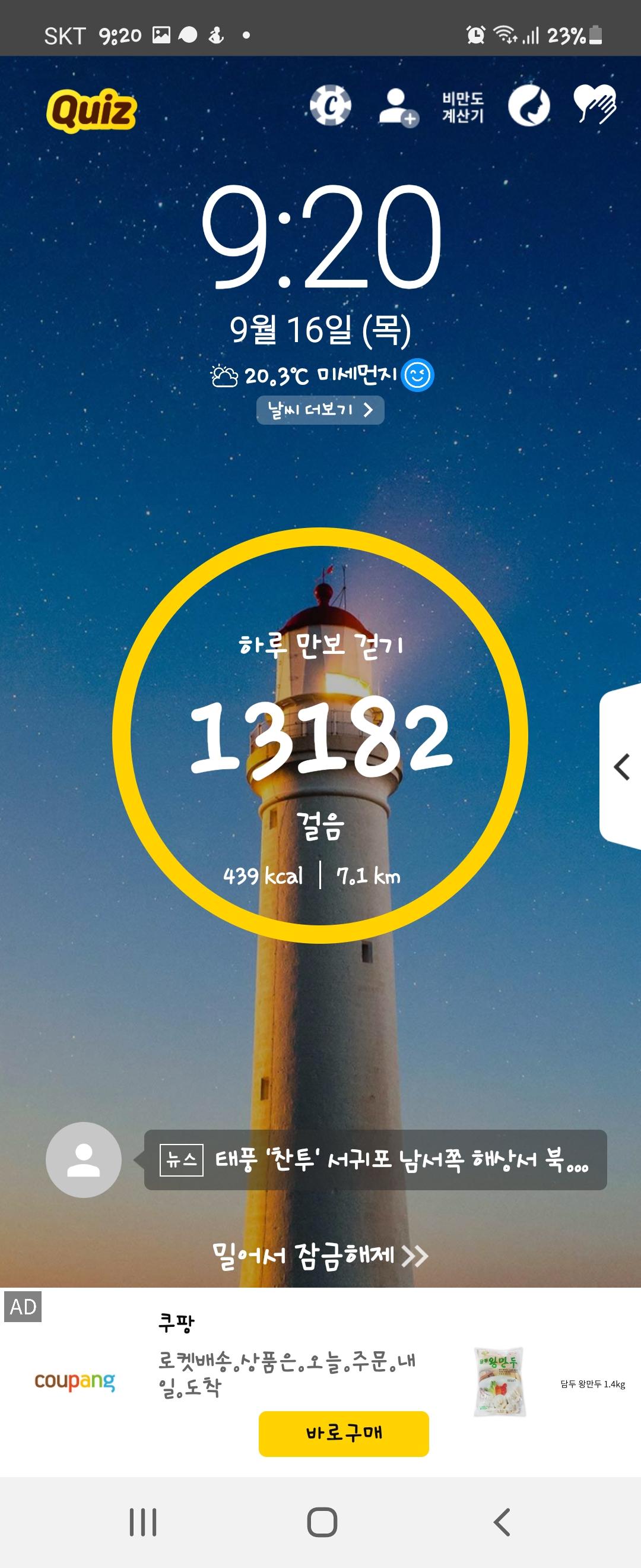Expand the side panel arrow tab
Screen dimensions: 641x1568
(621, 766)
